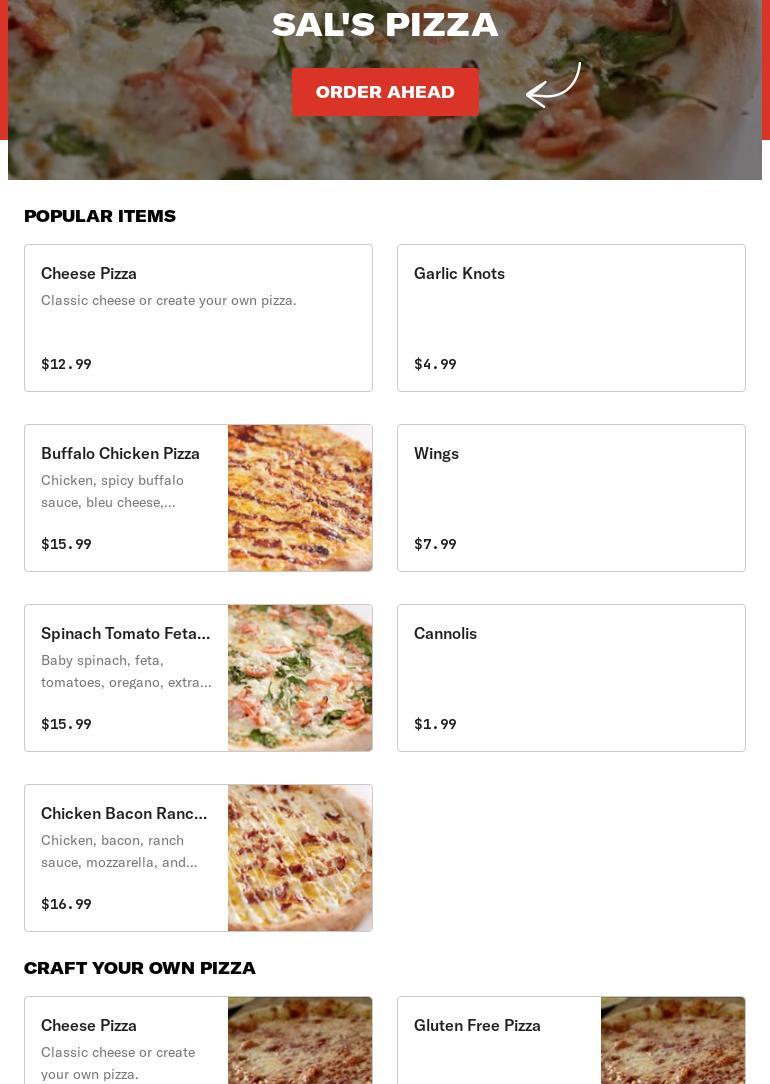Open the Buffalo Chicken Pizza card
This screenshot has width=770, height=1084.
198,498
